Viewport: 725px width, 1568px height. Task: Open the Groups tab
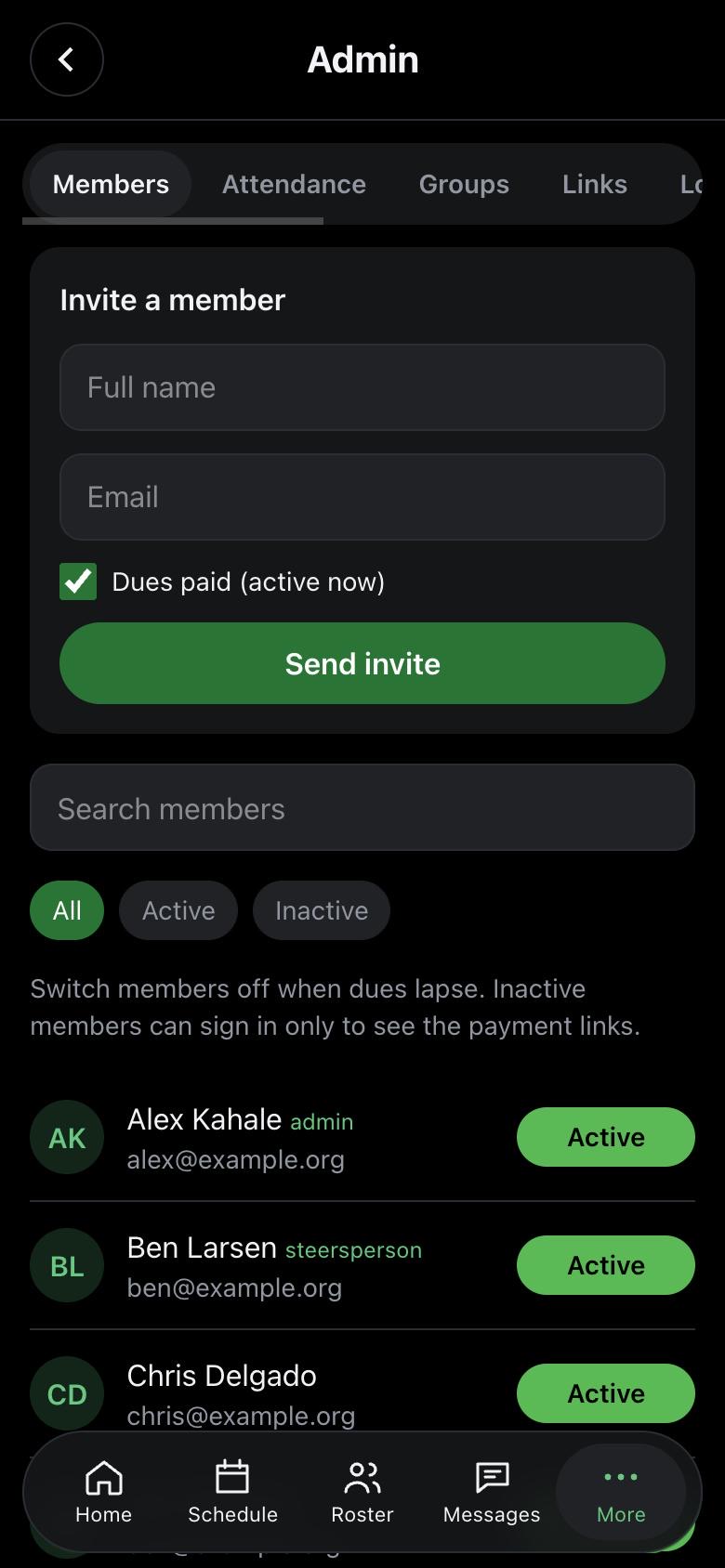tap(464, 184)
